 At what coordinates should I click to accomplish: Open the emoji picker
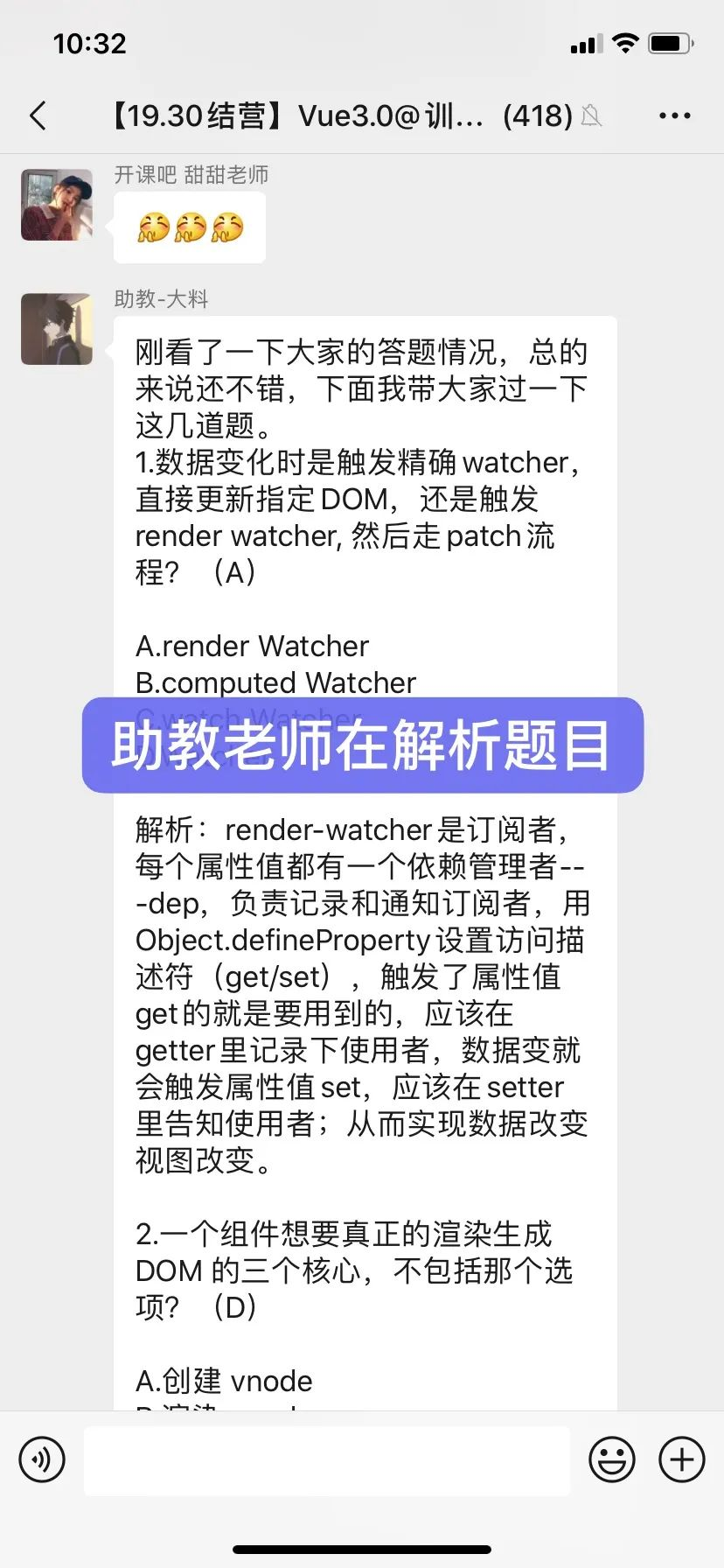[612, 1459]
